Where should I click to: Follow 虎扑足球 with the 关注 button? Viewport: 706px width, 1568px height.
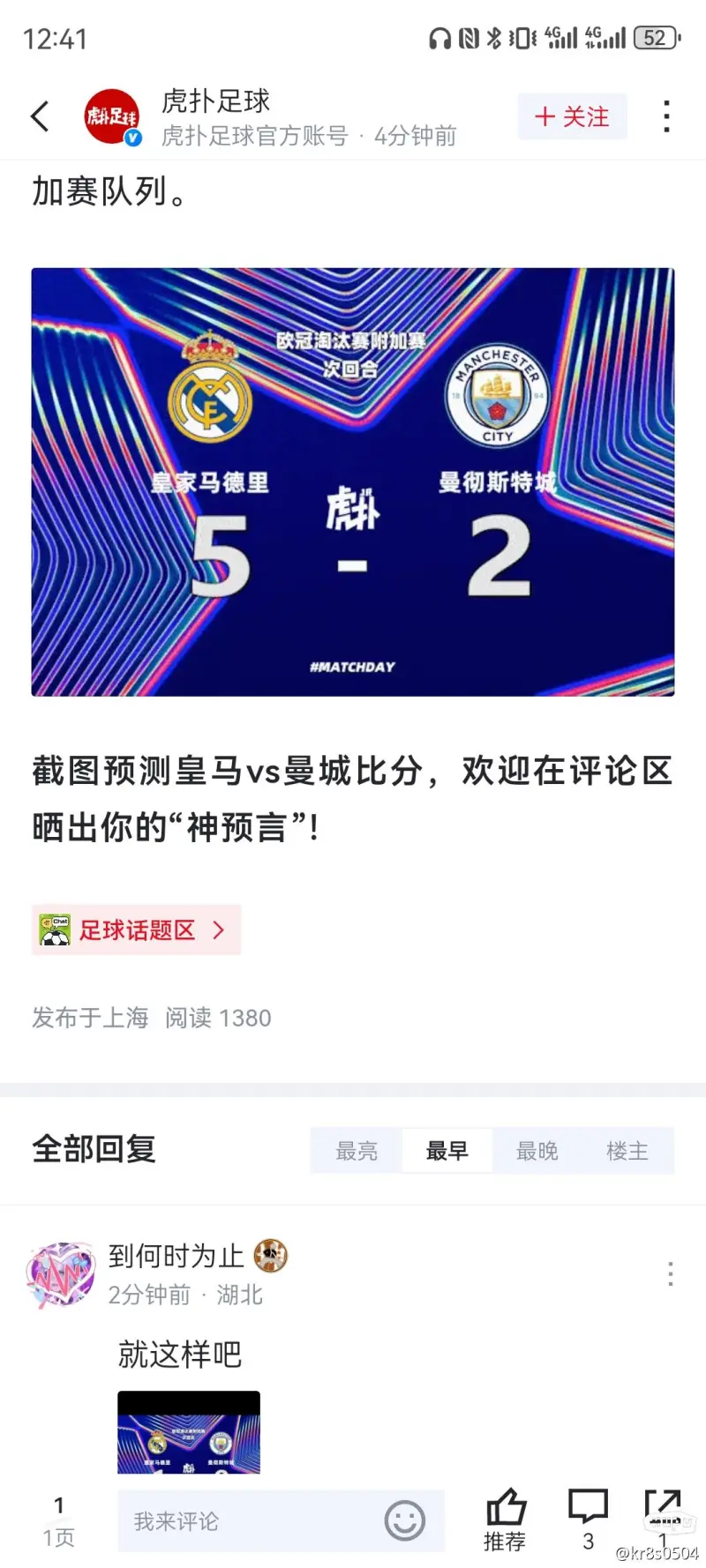tap(572, 116)
